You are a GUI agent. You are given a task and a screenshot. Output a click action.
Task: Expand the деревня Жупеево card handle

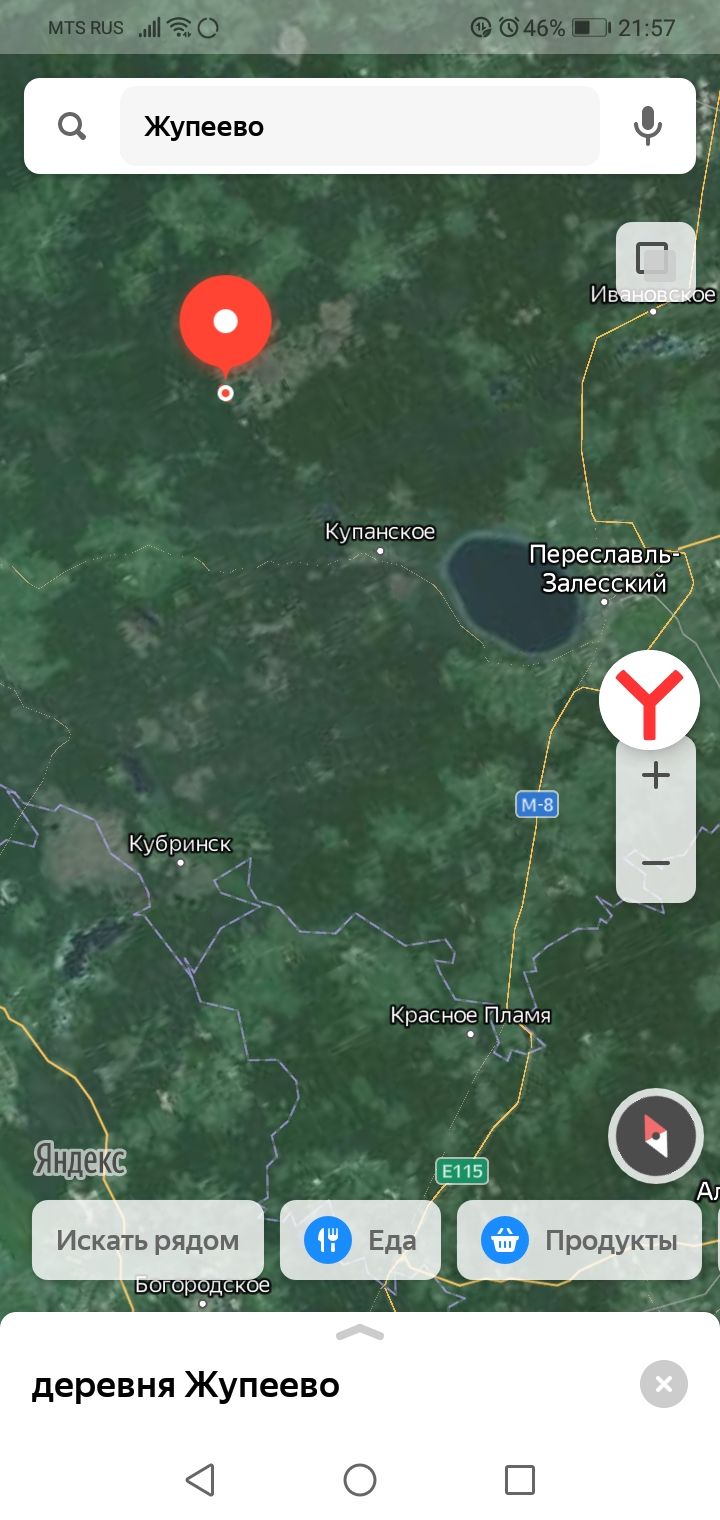pyautogui.click(x=360, y=1332)
